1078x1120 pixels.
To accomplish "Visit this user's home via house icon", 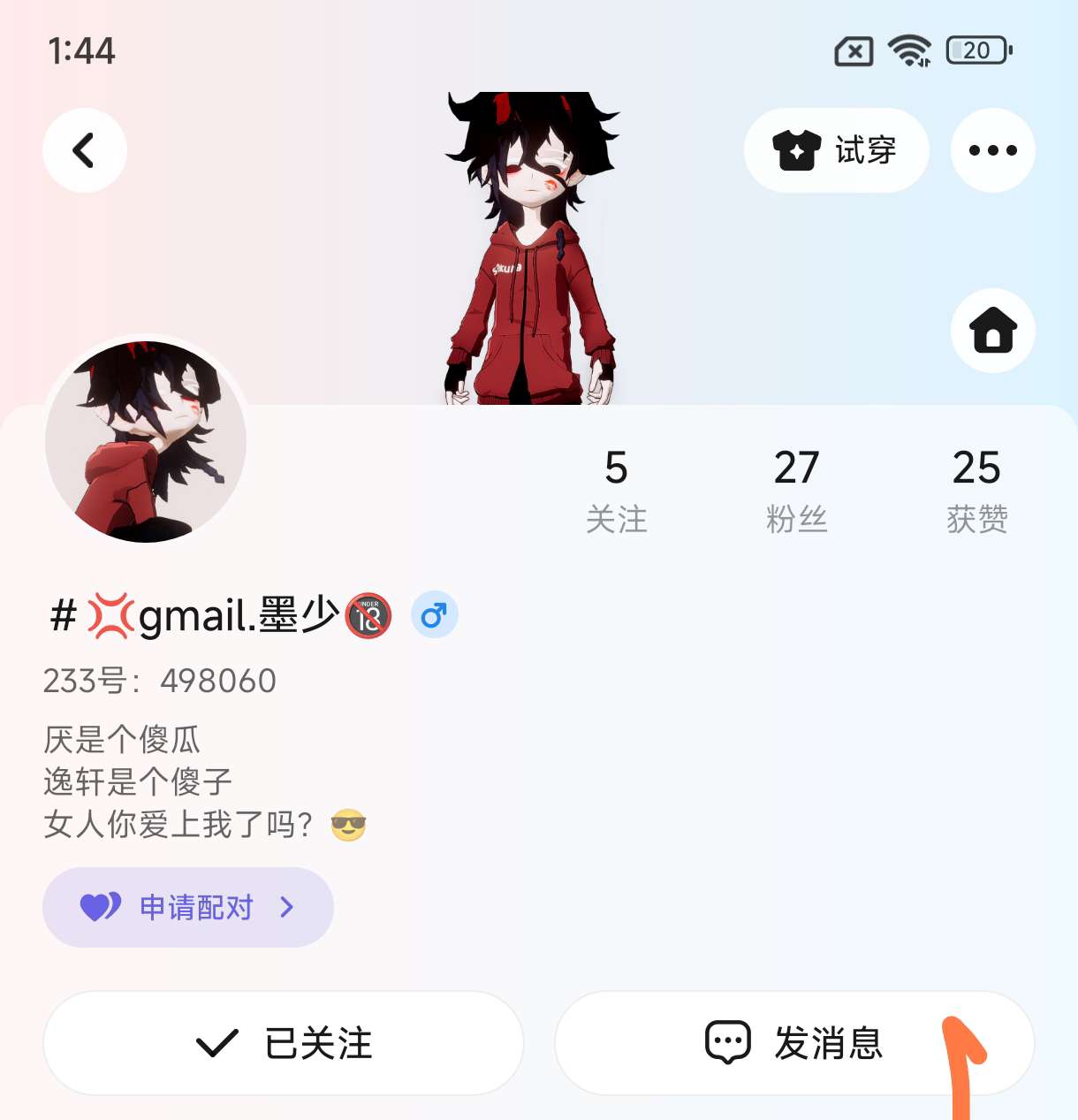I will click(992, 331).
